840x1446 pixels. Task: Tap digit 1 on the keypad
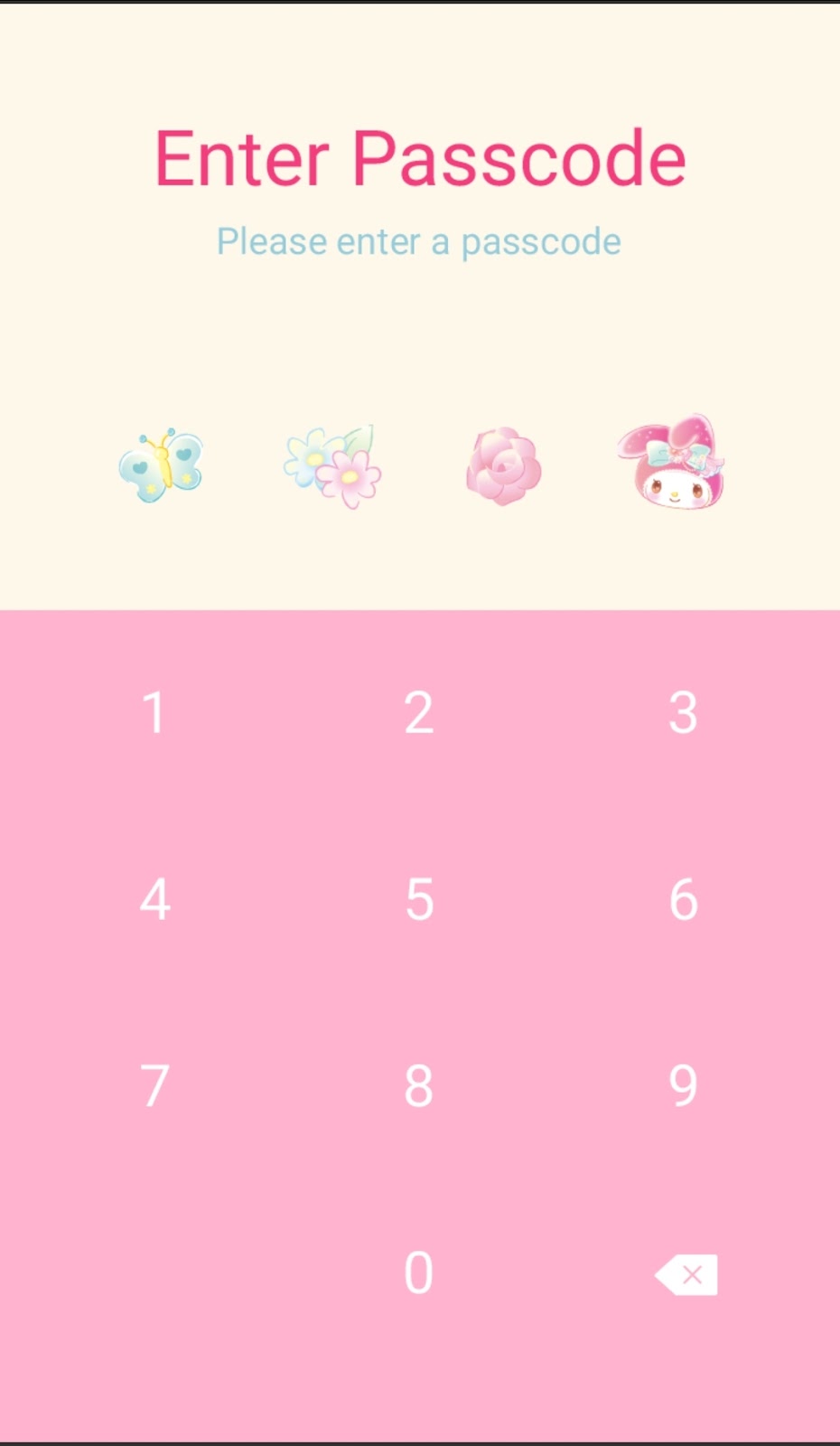154,713
